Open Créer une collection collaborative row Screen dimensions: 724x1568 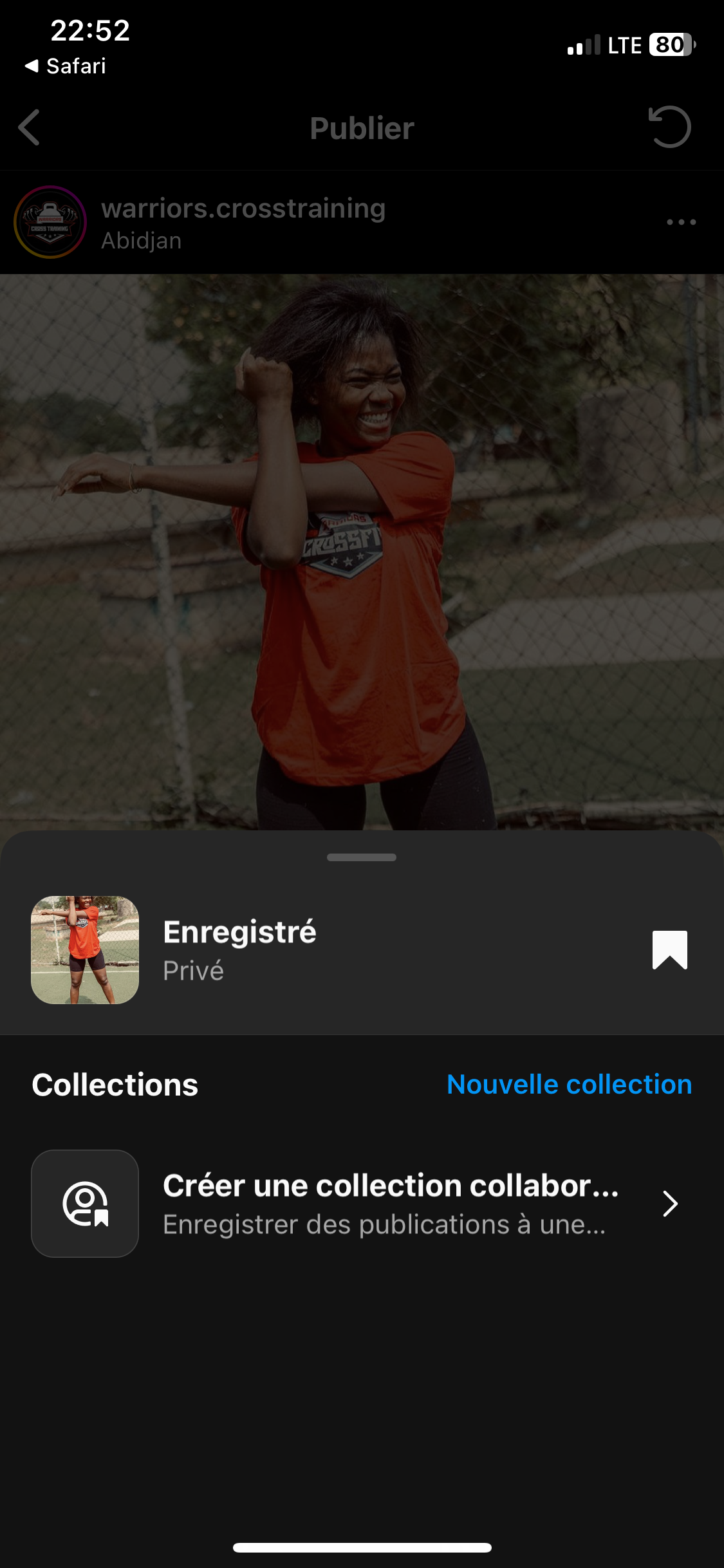coord(362,1204)
